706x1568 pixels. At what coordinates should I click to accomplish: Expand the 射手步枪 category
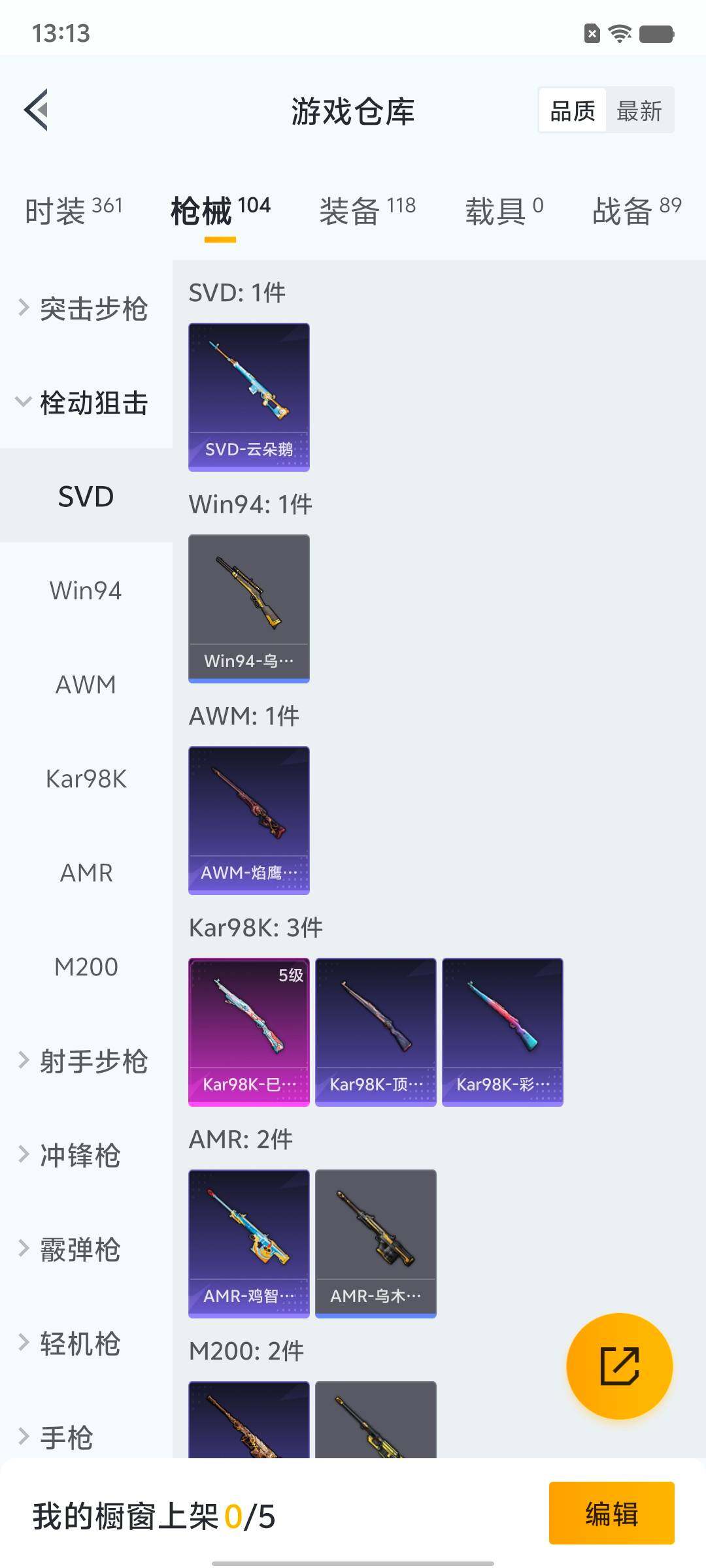[85, 1061]
